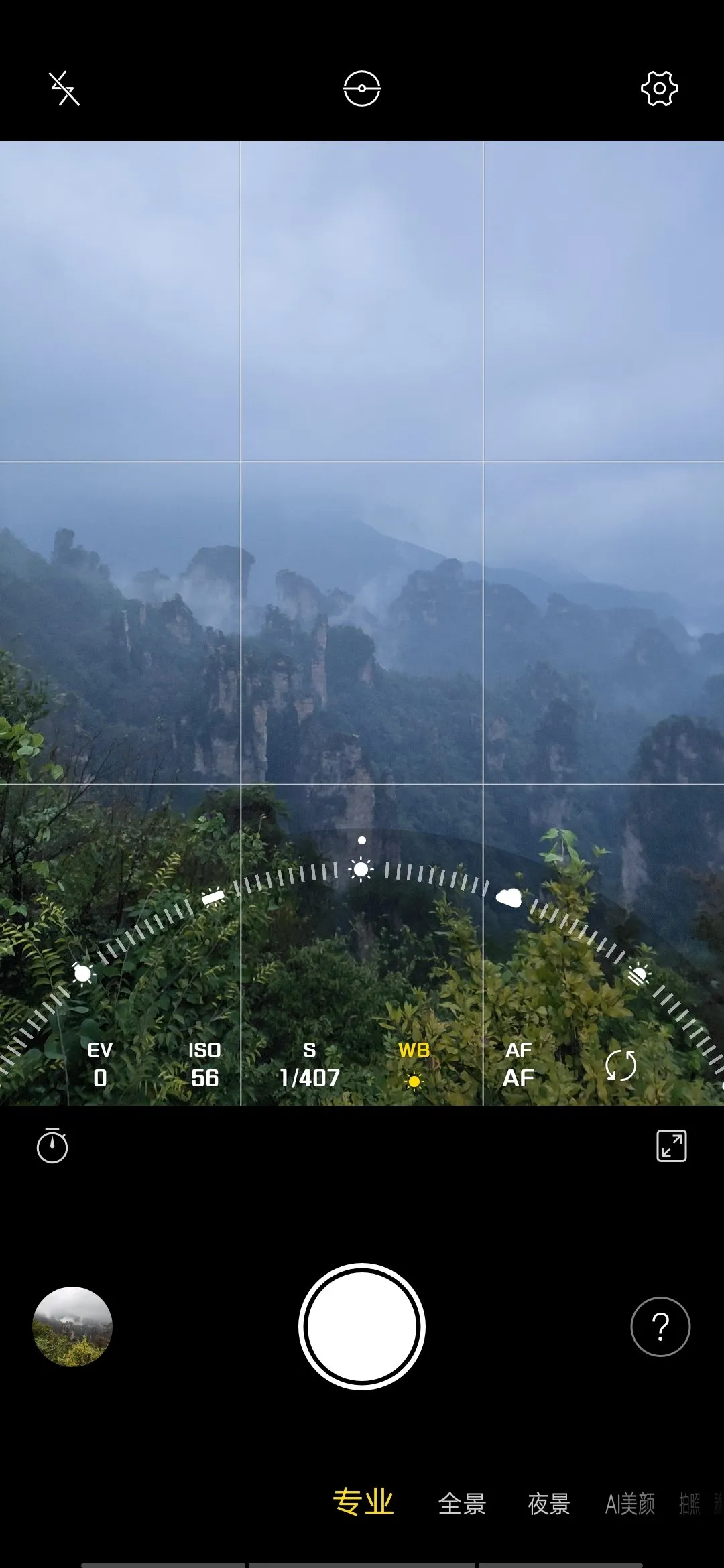Tap the WB white balance parameter
This screenshot has width=724, height=1568.
point(414,1064)
